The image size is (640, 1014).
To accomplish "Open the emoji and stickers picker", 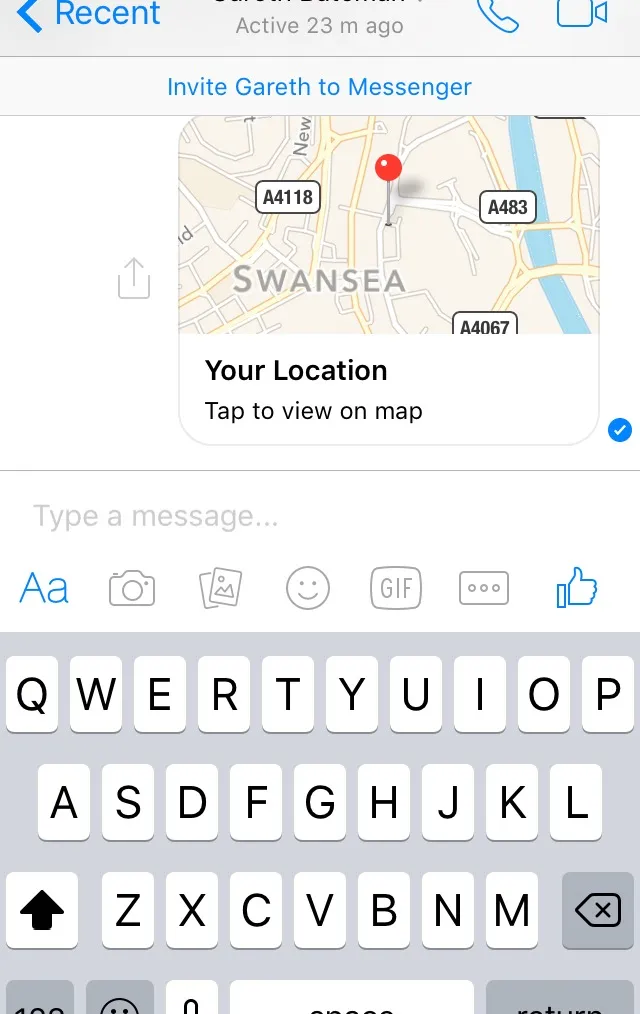I will [x=308, y=588].
